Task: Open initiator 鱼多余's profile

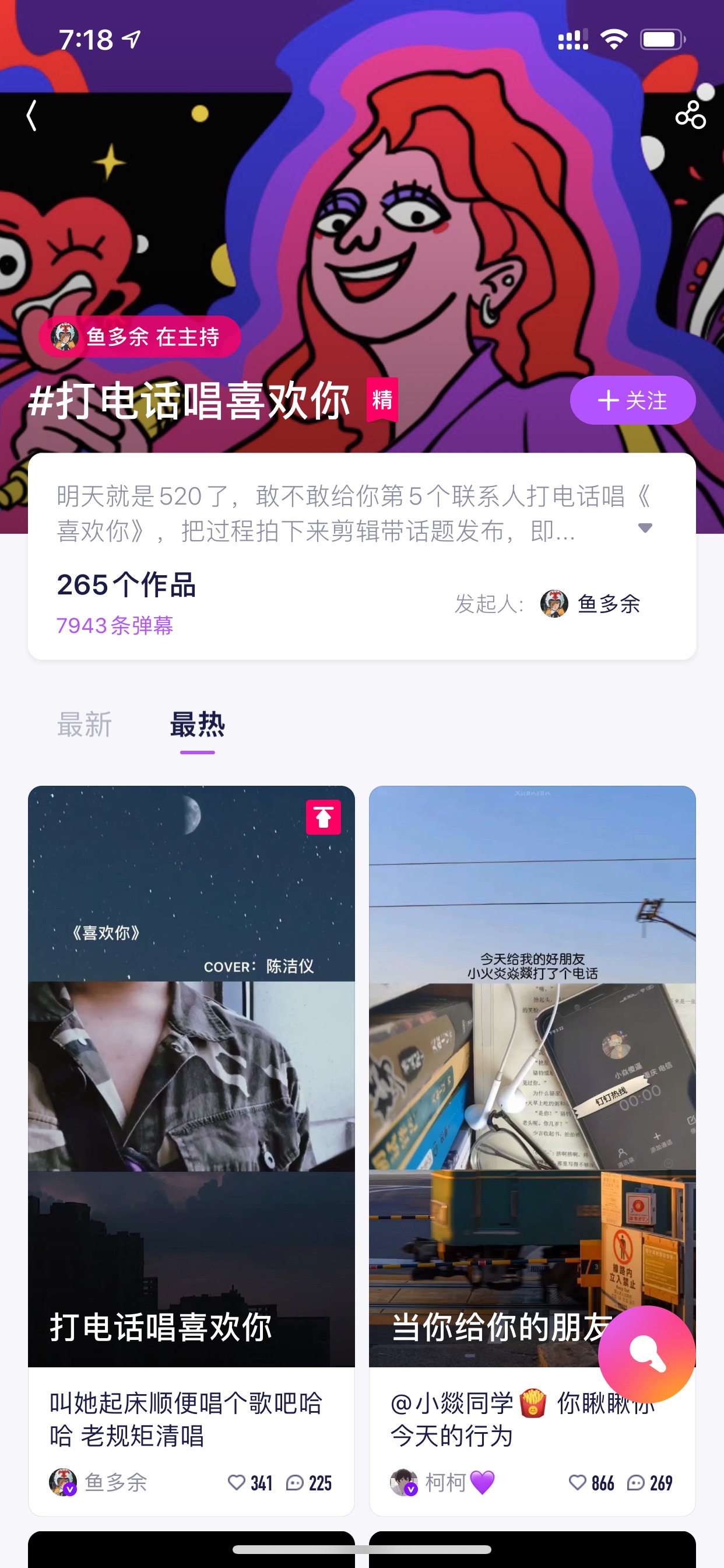Action: [590, 604]
